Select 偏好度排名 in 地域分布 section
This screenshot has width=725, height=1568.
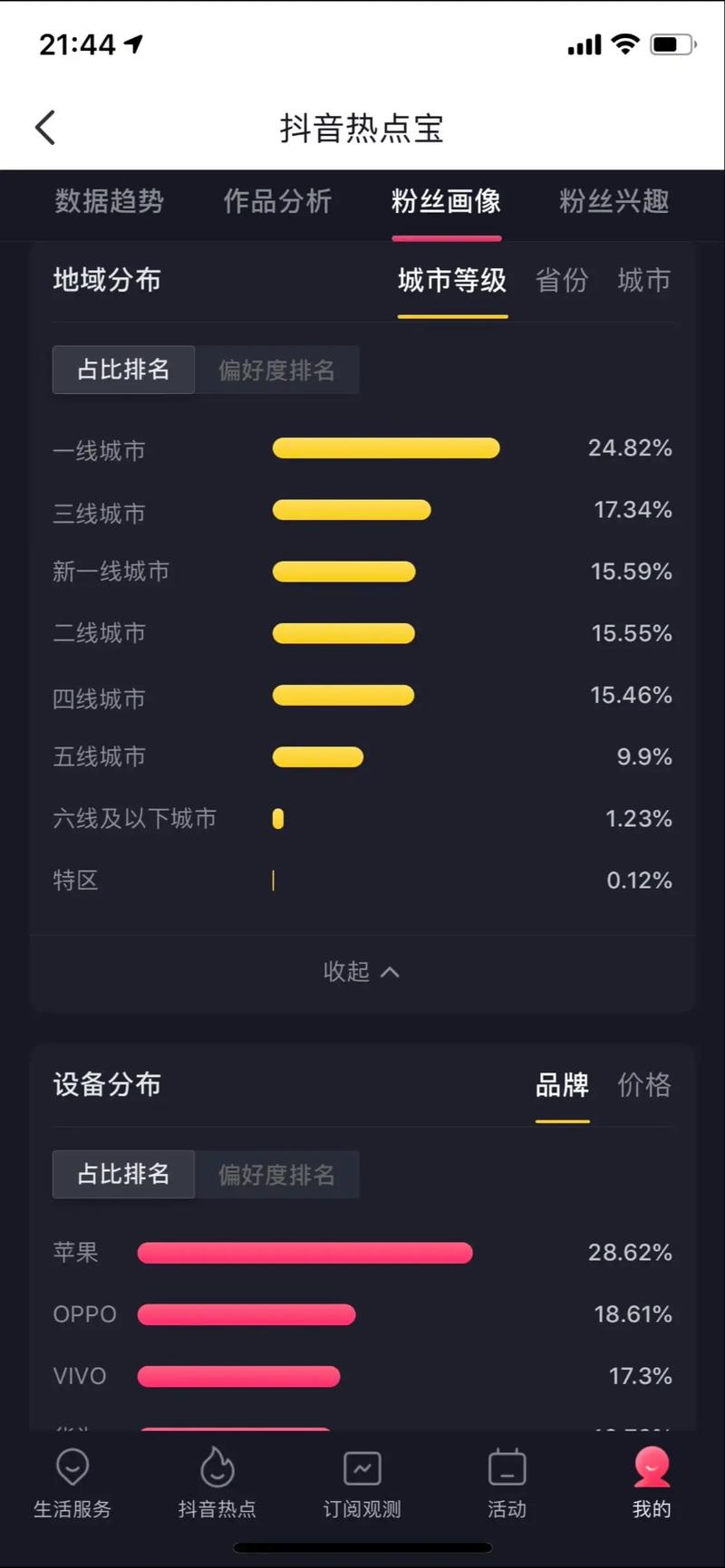click(x=277, y=370)
